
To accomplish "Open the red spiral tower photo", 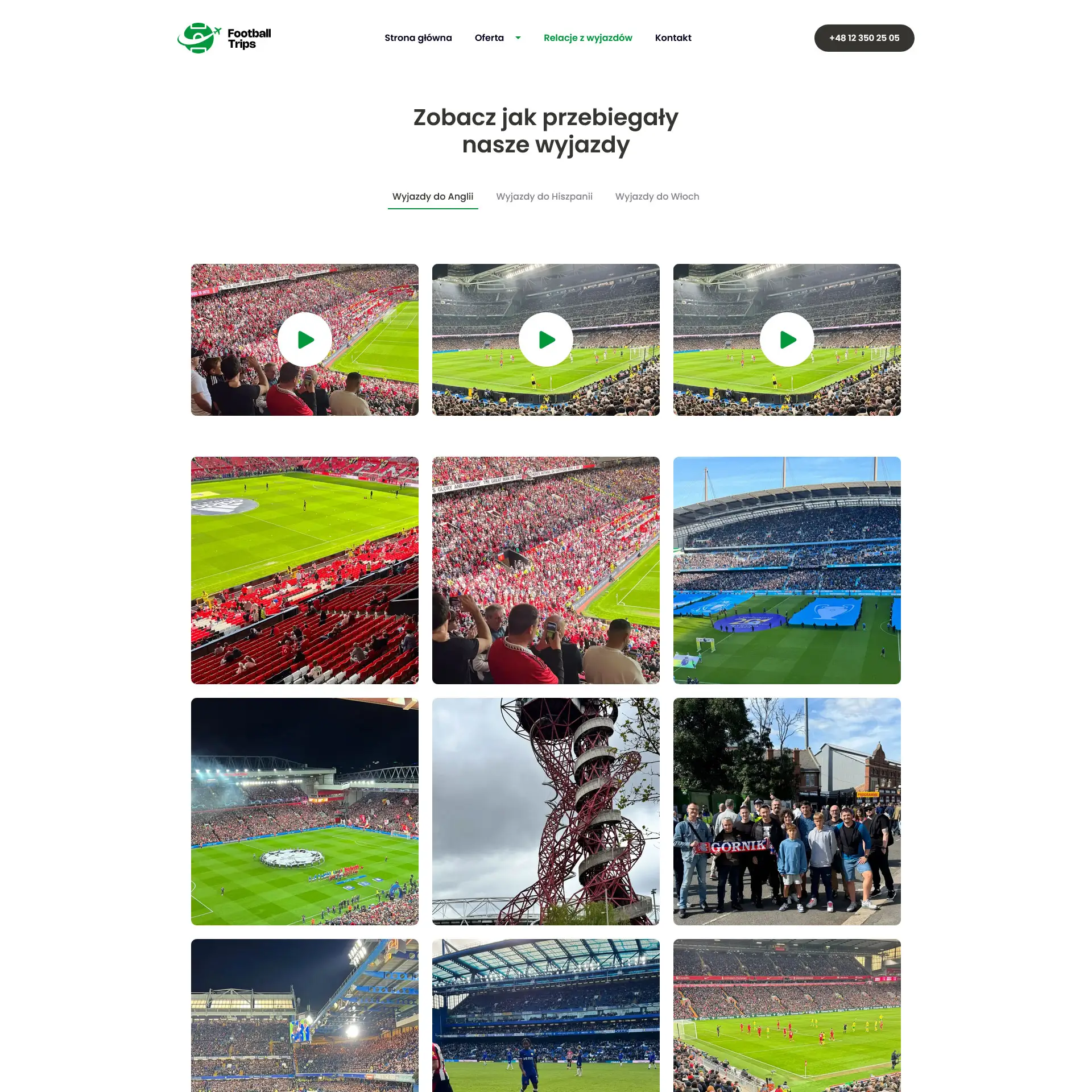I will [x=546, y=811].
